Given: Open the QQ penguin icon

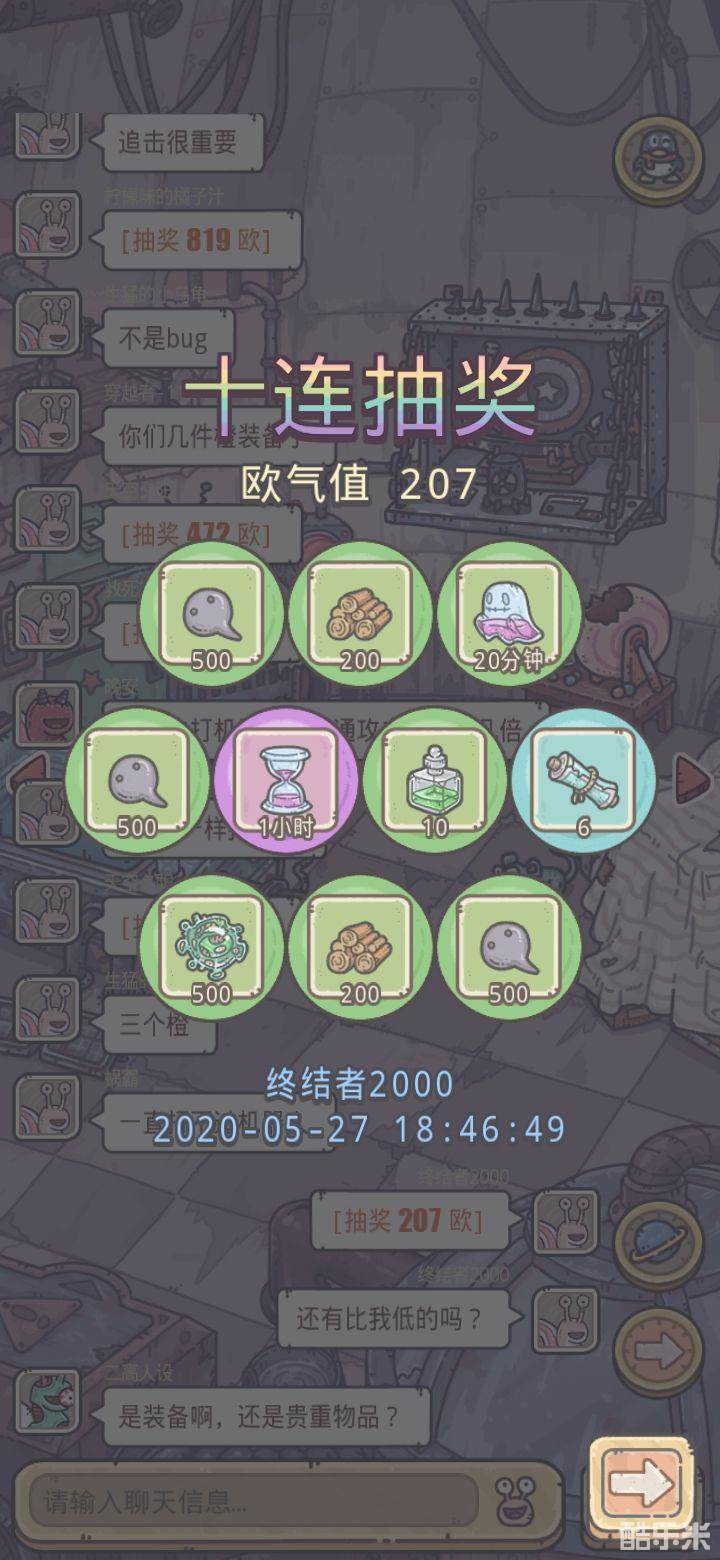Looking at the screenshot, I should [656, 157].
